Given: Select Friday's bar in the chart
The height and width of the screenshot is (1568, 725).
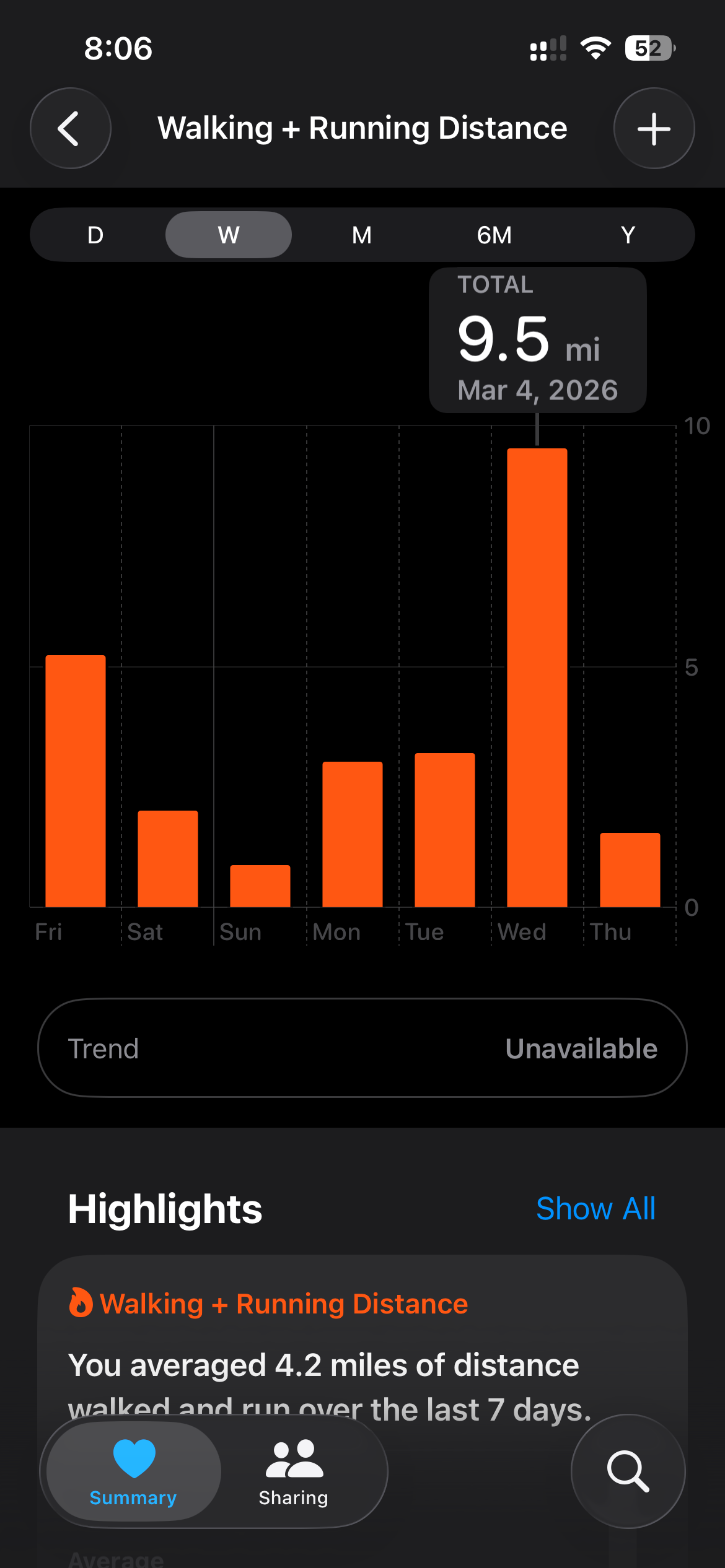Looking at the screenshot, I should click(76, 781).
